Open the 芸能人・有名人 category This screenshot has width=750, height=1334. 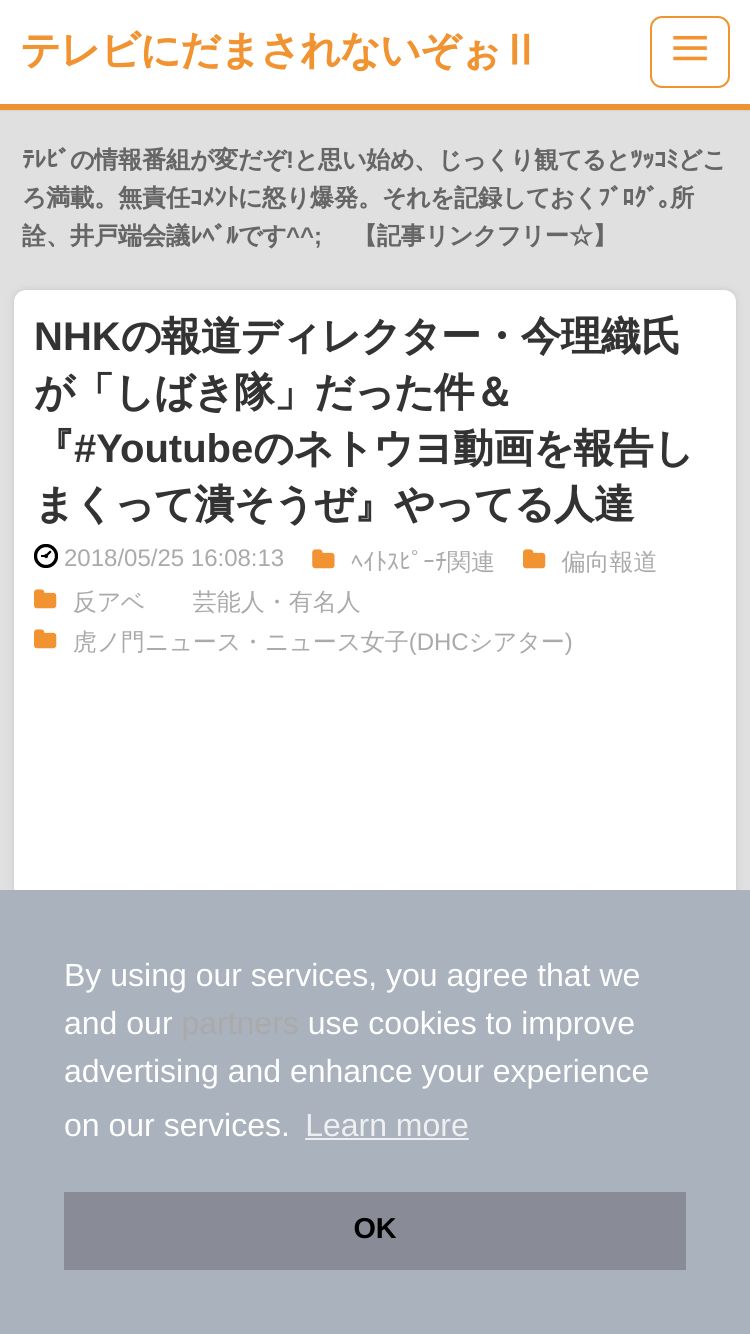click(276, 601)
